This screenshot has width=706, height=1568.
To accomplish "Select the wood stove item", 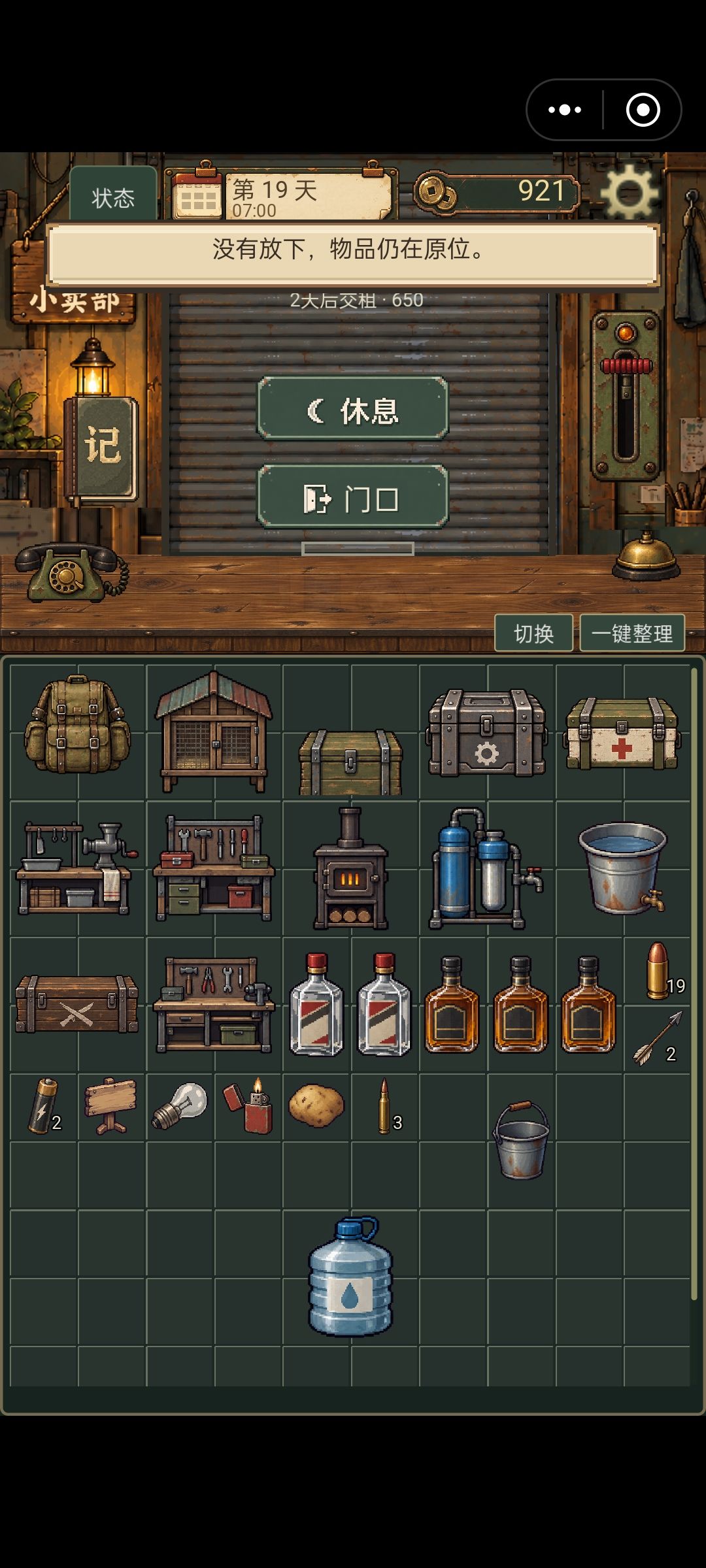I will tap(350, 868).
